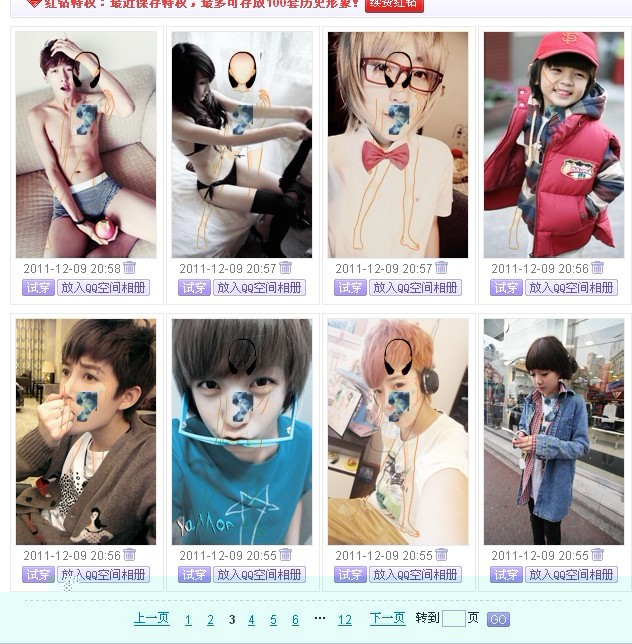Delete the 20:58 saved outfit via trash icon
The image size is (632, 644).
tap(129, 268)
